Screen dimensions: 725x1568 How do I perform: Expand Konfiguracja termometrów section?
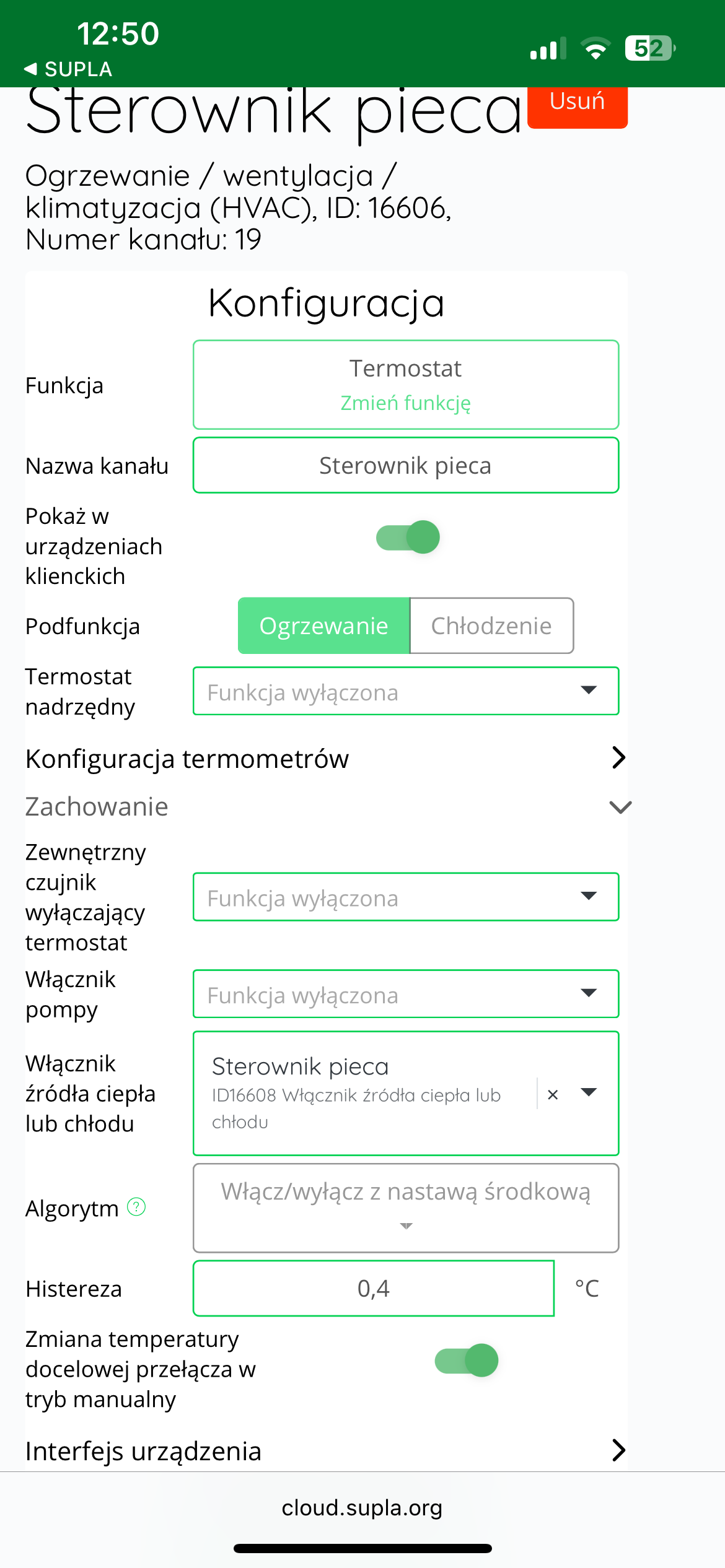coord(326,758)
